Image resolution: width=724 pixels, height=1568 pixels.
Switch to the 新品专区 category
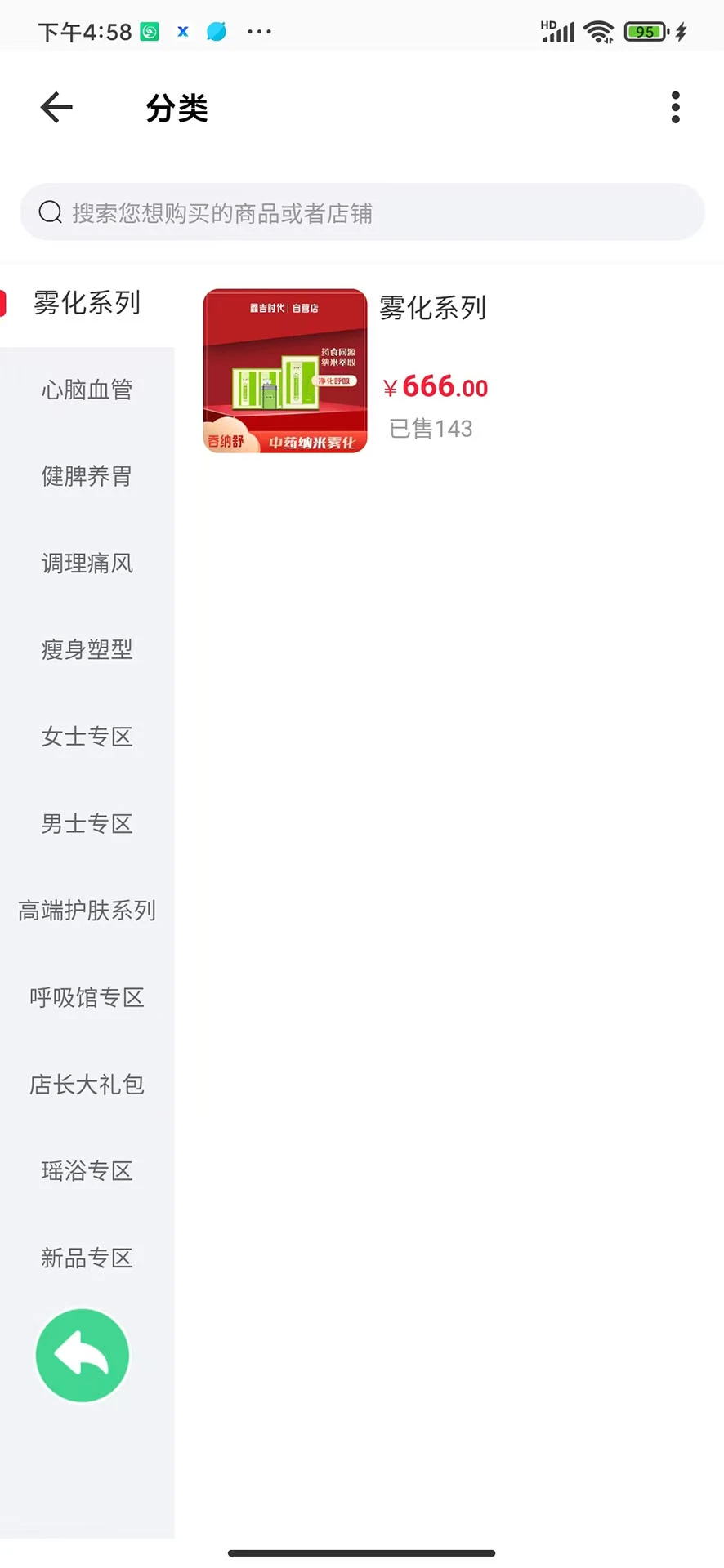(x=87, y=1258)
